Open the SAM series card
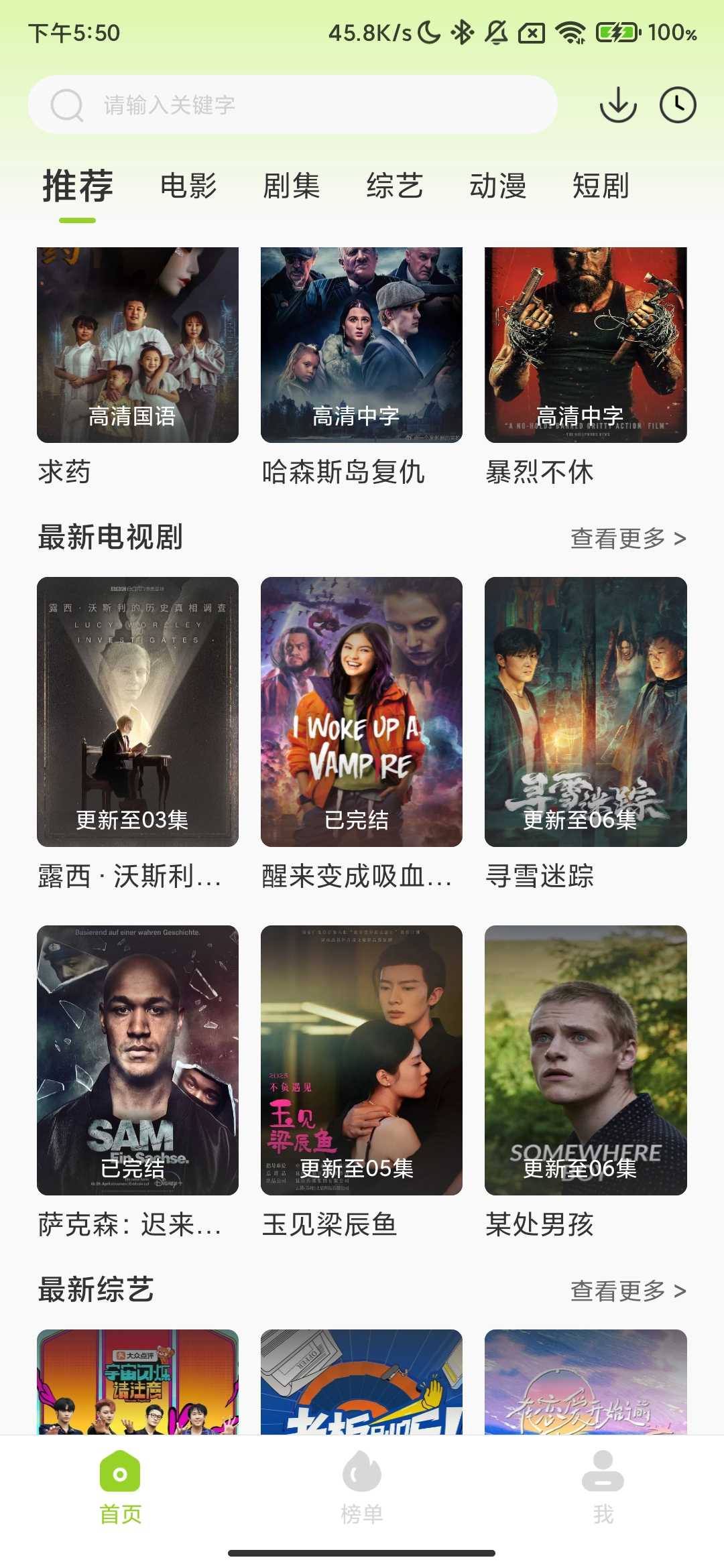This screenshot has width=724, height=1568. (x=137, y=1060)
